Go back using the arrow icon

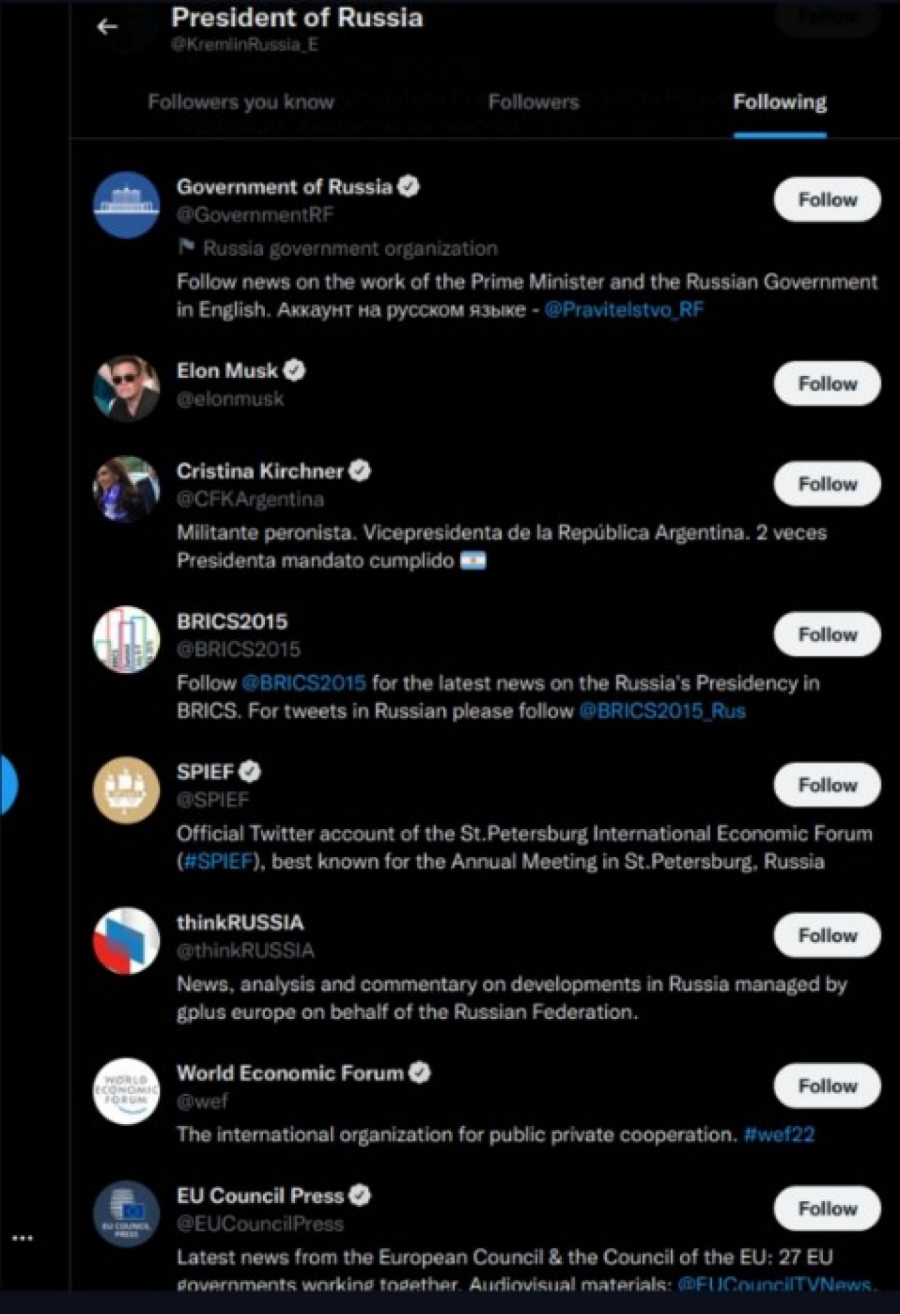107,27
